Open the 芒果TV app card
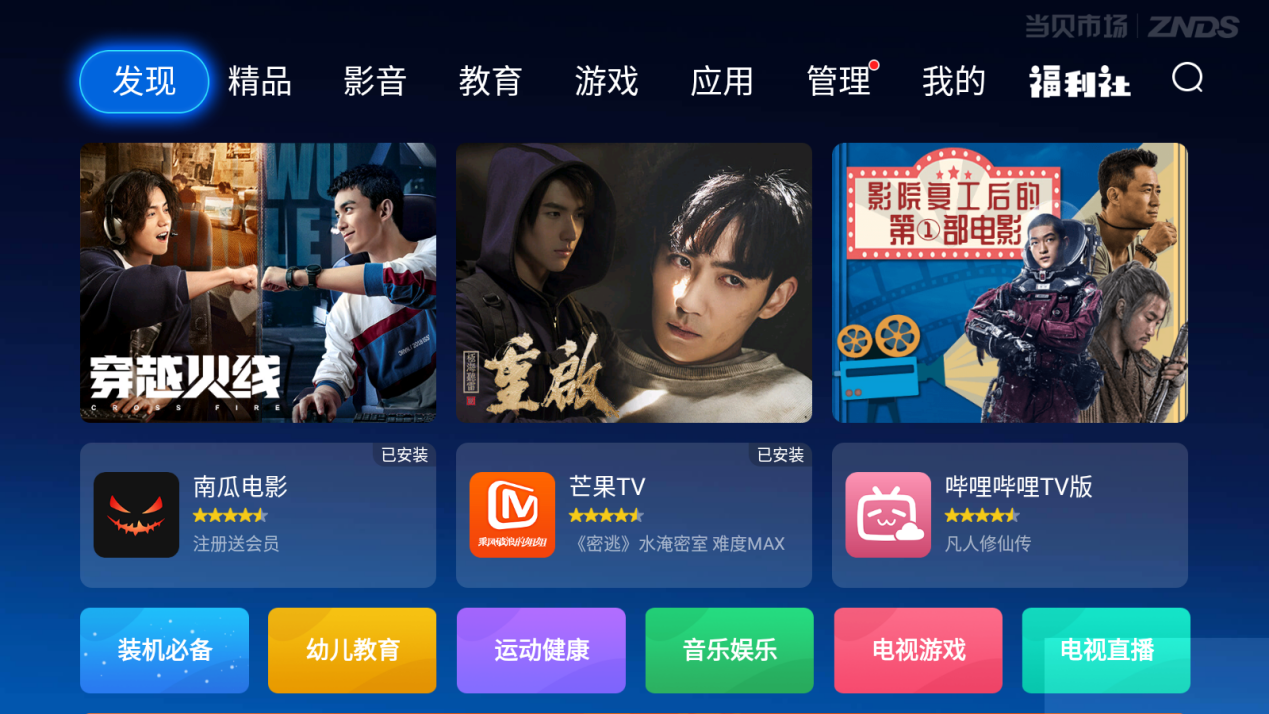1269x714 pixels. coord(634,515)
